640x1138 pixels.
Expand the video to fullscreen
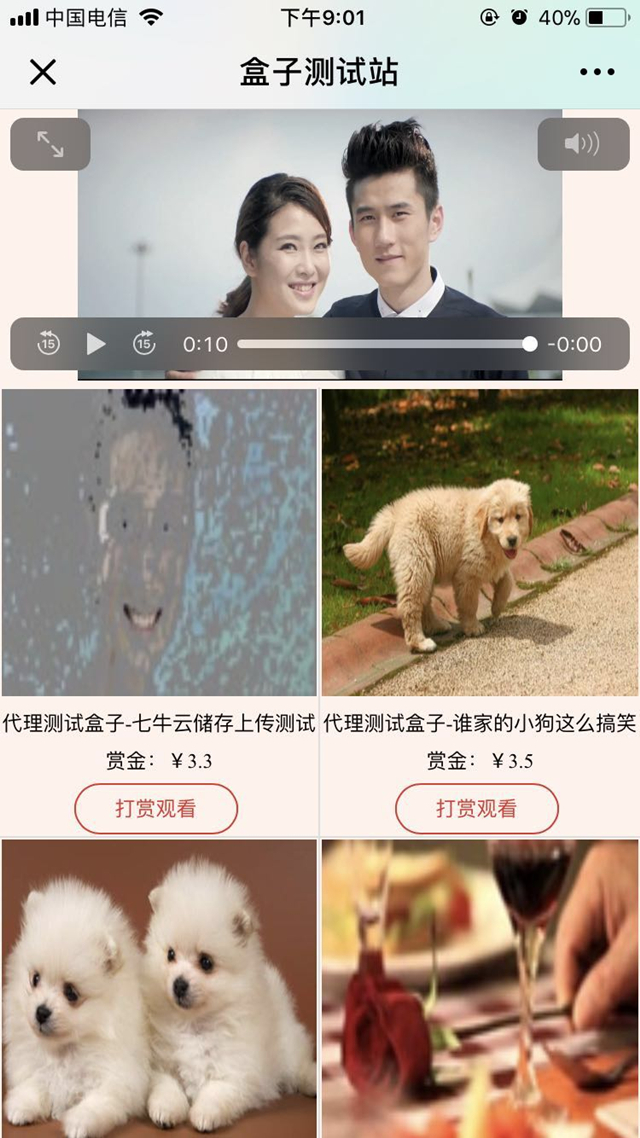tap(50, 144)
